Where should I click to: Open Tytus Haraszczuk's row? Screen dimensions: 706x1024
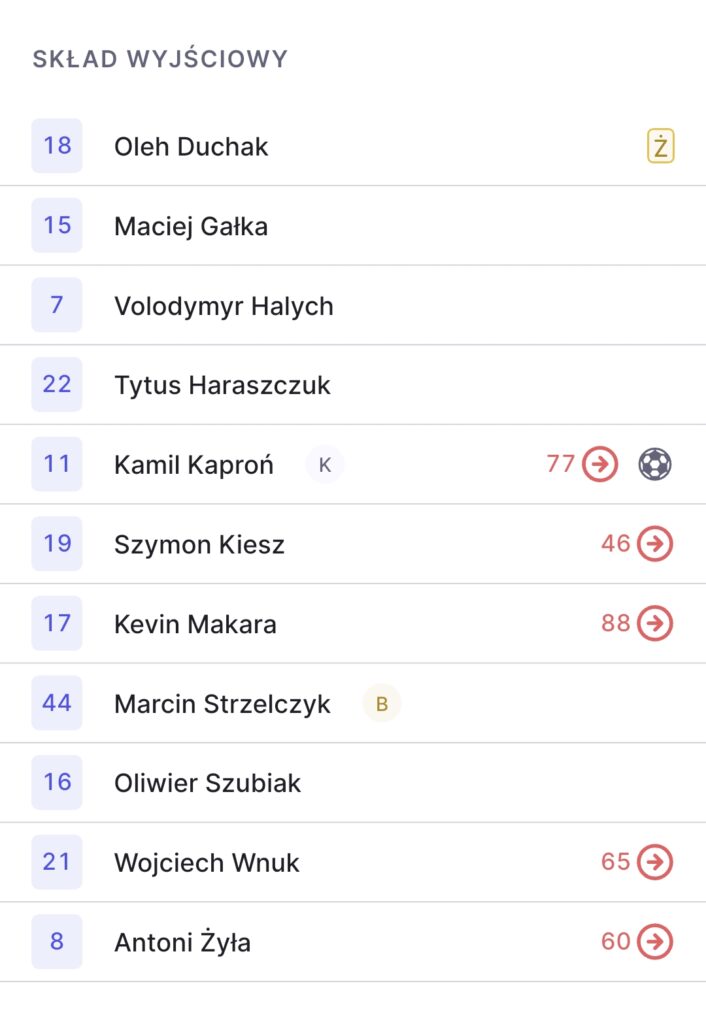(222, 385)
